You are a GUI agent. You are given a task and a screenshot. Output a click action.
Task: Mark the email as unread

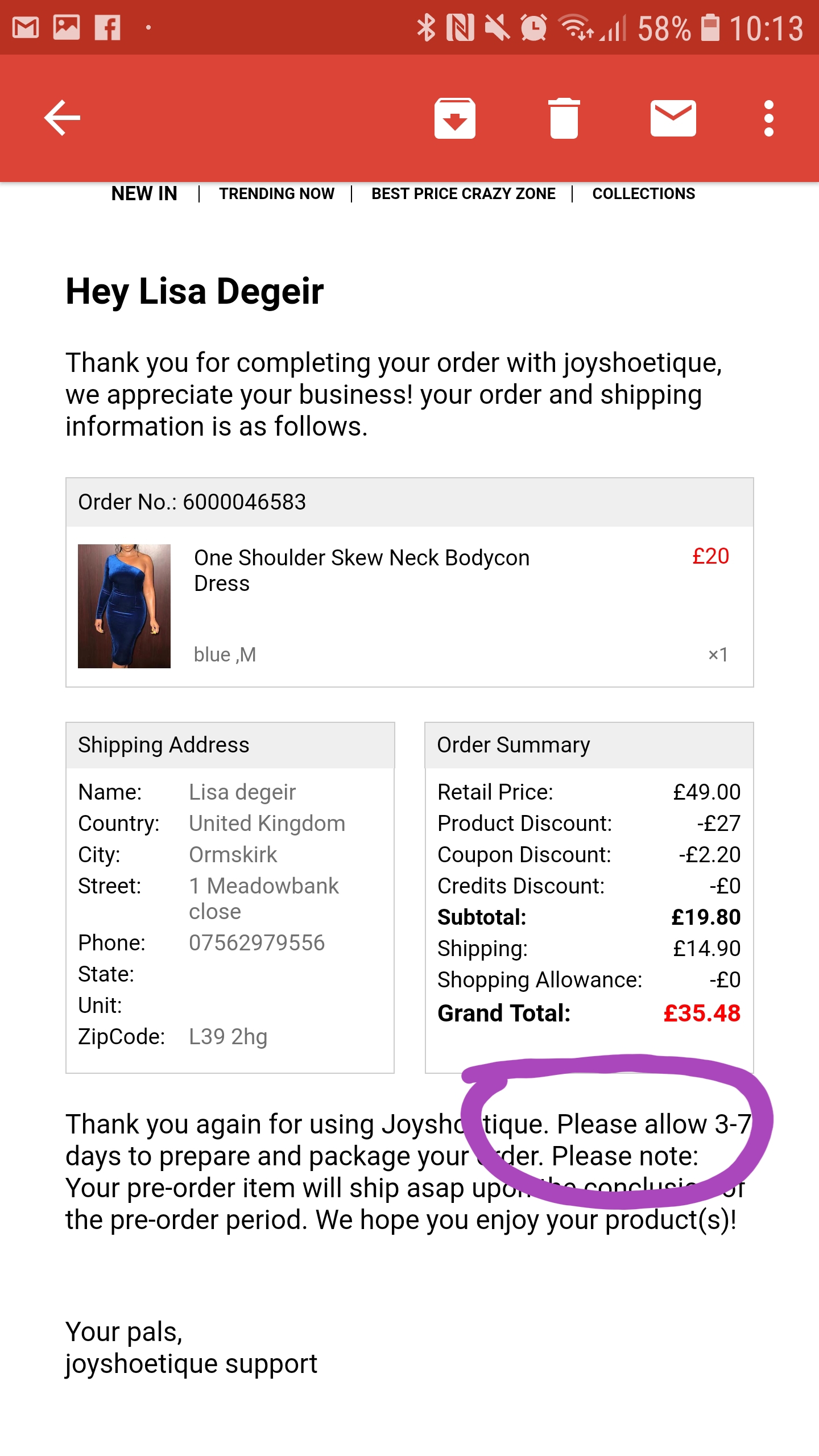pos(673,118)
